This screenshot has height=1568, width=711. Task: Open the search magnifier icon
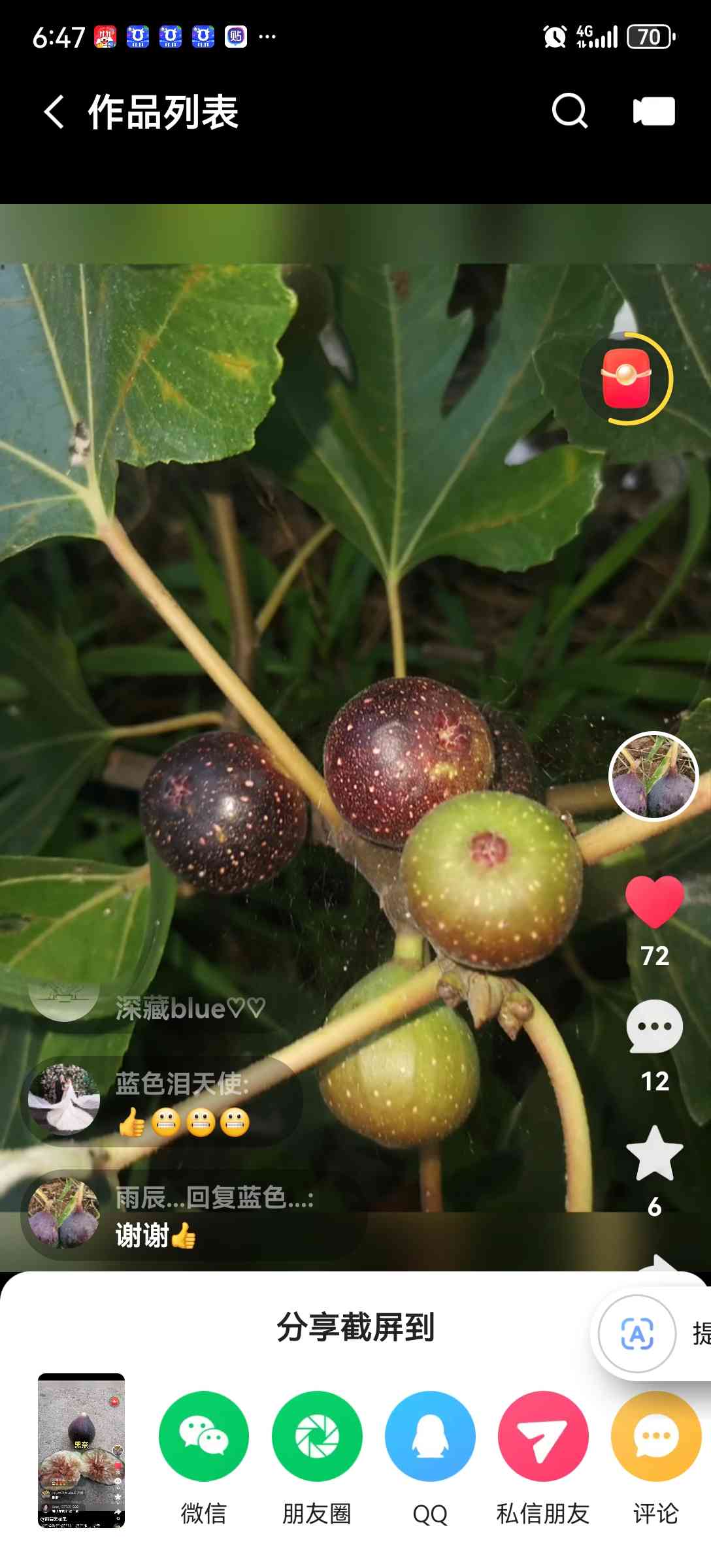[x=570, y=111]
